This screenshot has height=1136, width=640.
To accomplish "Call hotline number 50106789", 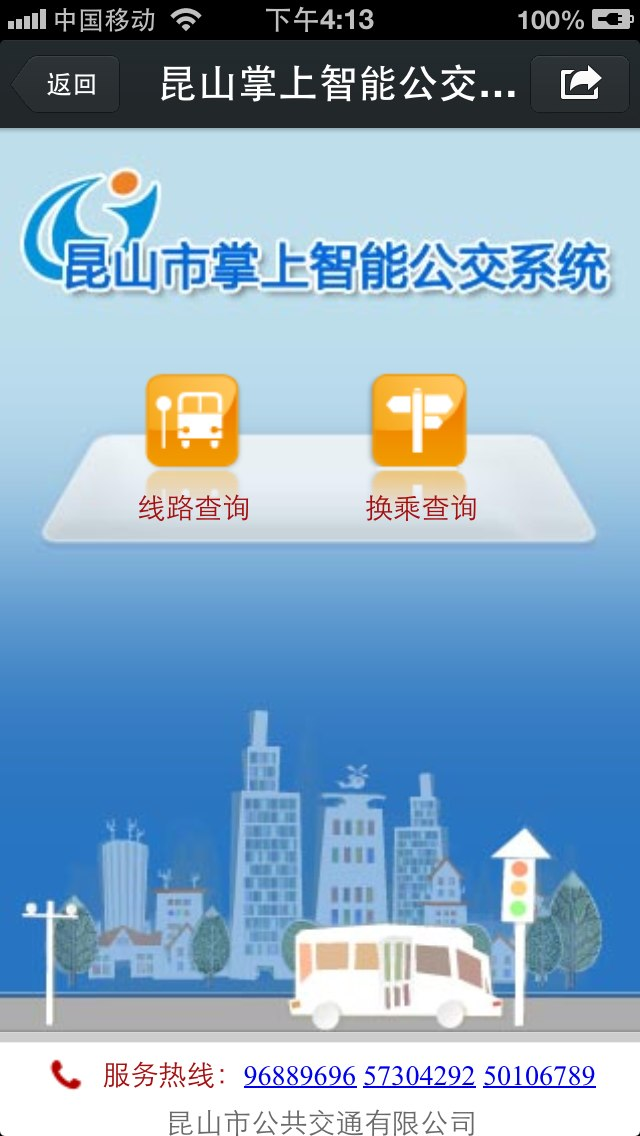I will tap(539, 1076).
